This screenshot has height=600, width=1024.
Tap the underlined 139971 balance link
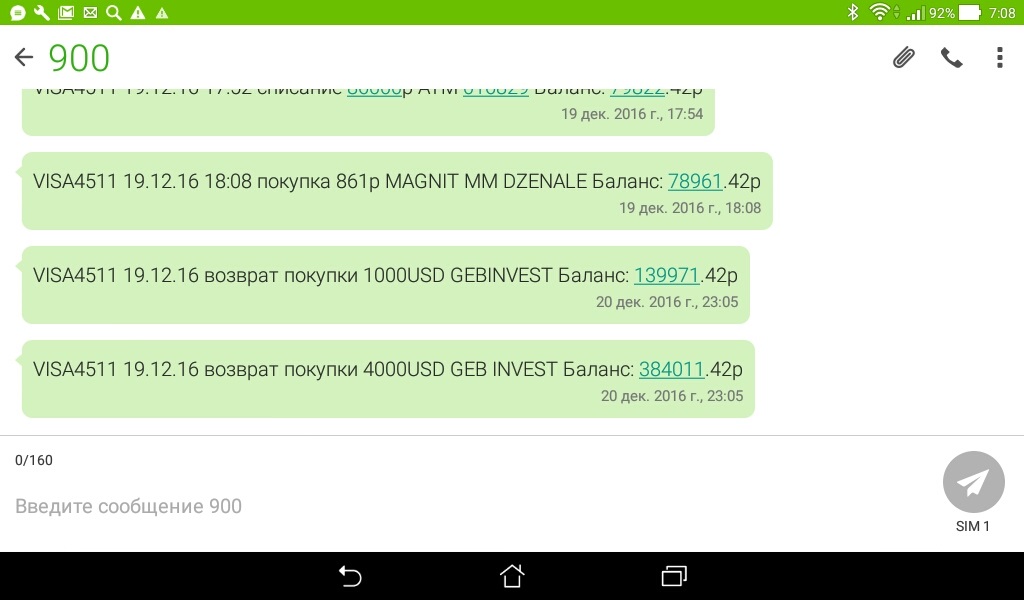coord(666,275)
